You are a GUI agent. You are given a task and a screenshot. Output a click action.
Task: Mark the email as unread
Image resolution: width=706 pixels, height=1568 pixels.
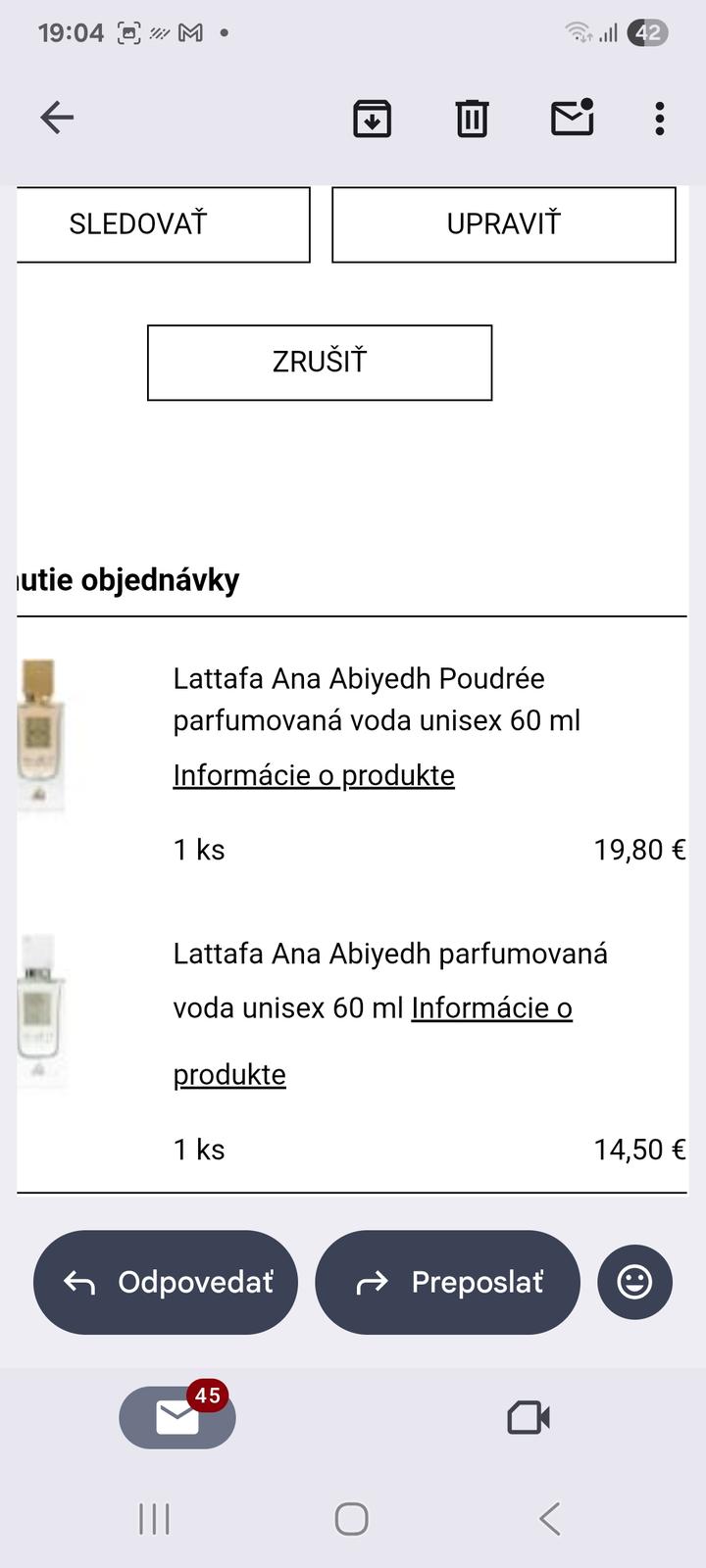pyautogui.click(x=573, y=119)
